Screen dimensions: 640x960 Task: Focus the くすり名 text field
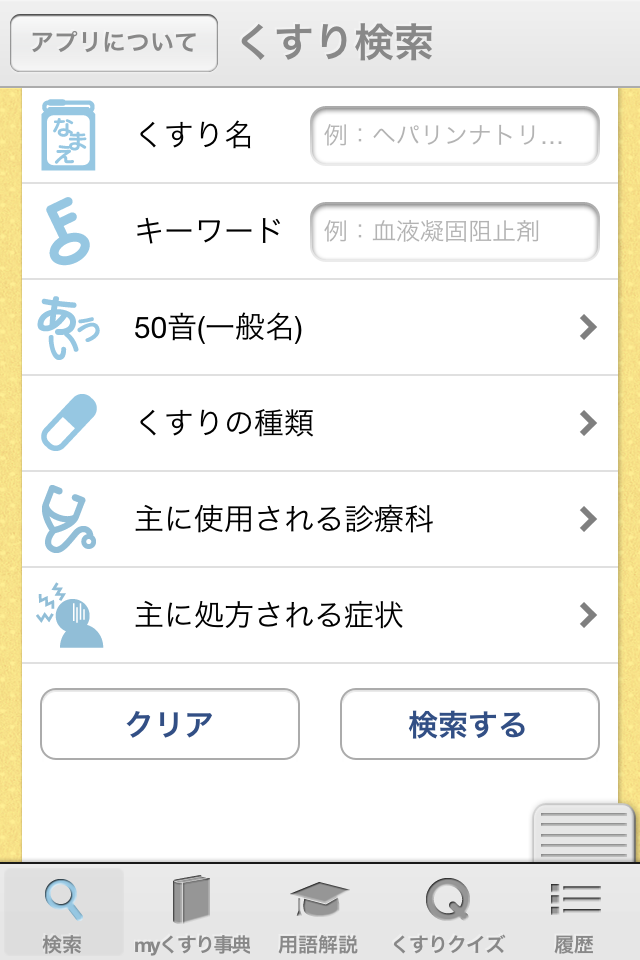tap(455, 136)
